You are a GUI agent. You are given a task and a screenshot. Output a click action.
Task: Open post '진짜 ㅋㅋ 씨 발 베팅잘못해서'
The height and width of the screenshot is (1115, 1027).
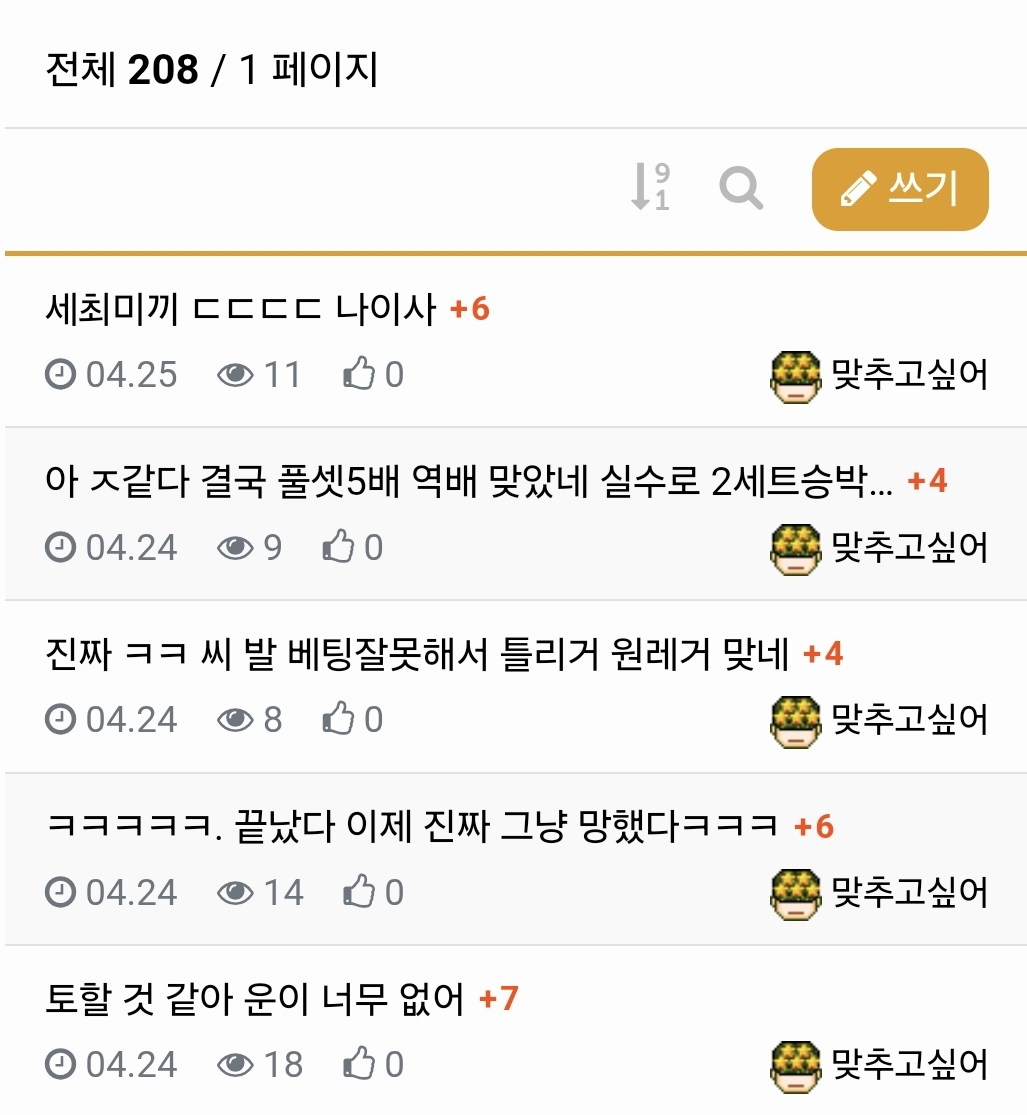click(x=418, y=655)
